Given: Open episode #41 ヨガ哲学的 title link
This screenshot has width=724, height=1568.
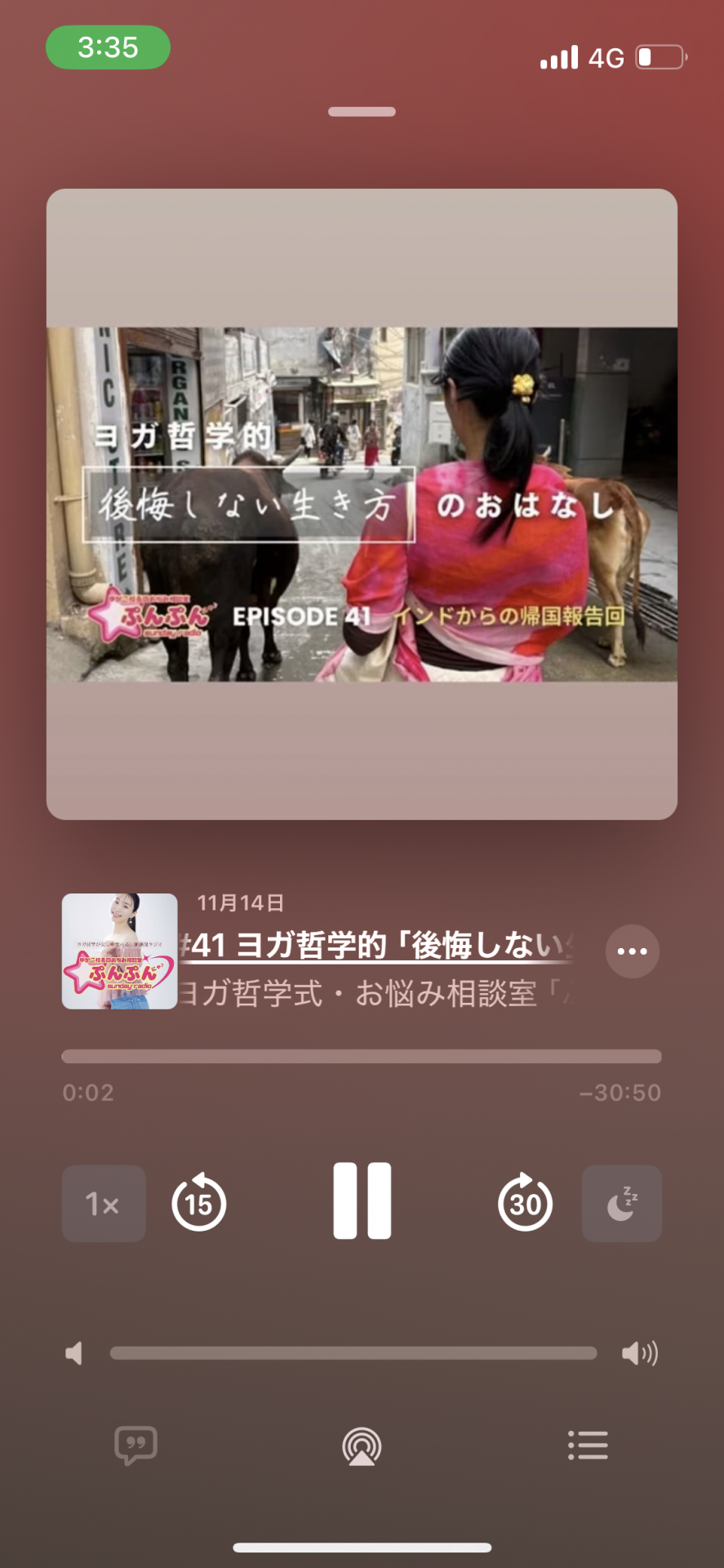Looking at the screenshot, I should (375, 946).
